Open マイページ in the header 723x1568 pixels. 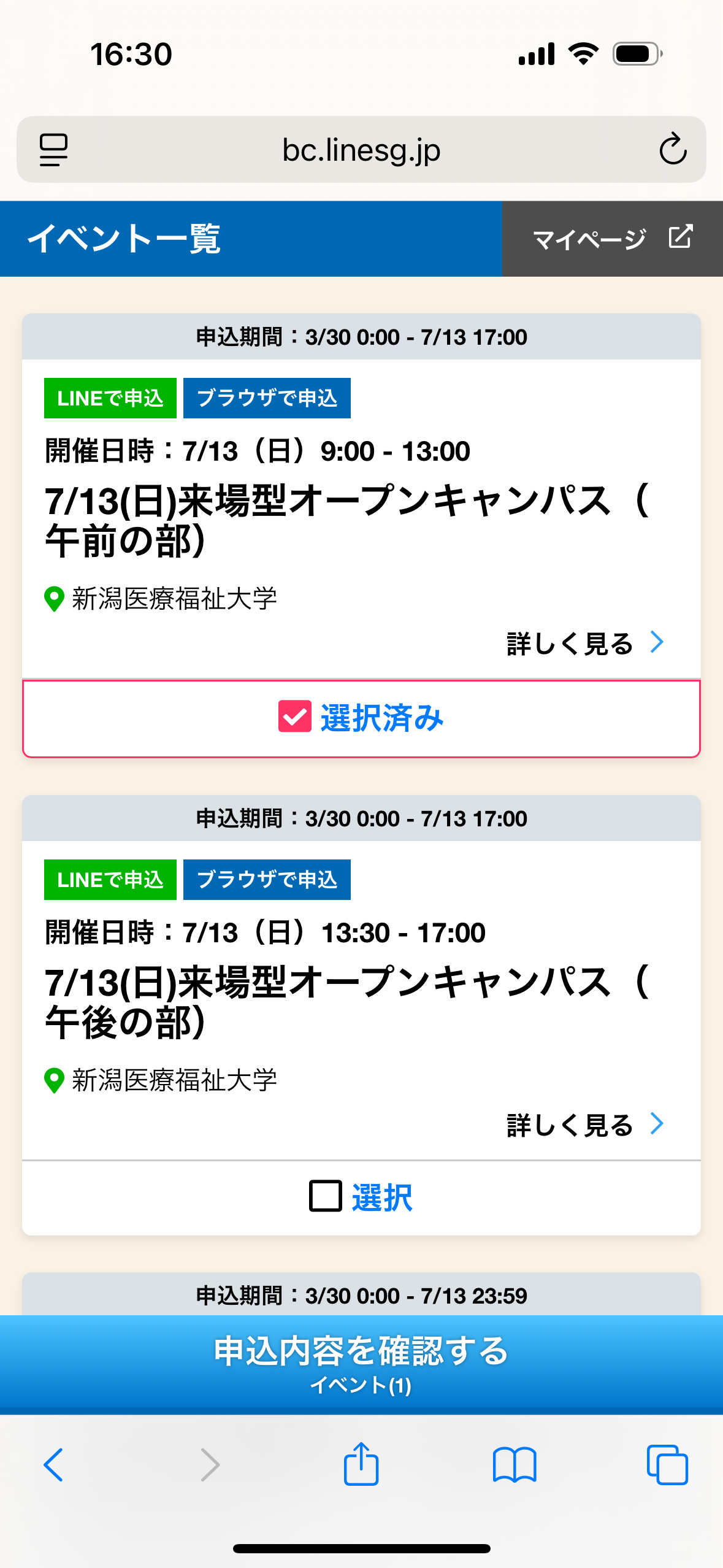click(612, 239)
